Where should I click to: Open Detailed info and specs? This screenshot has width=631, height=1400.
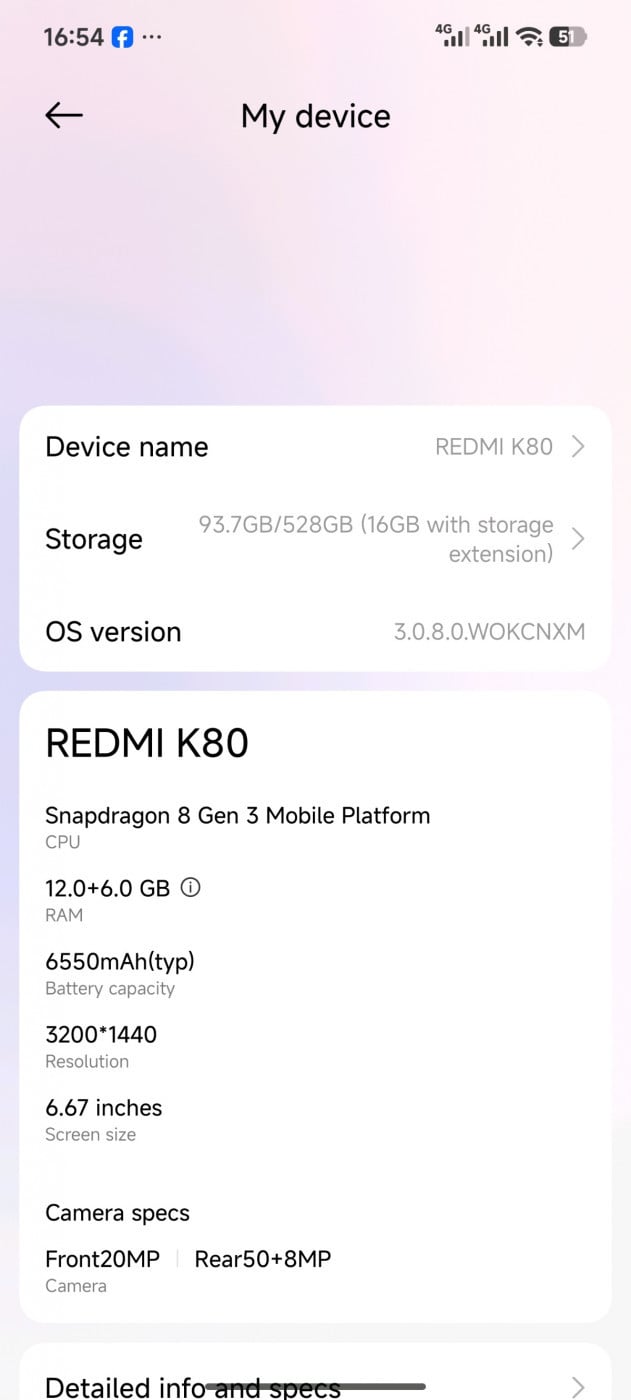point(315,1385)
